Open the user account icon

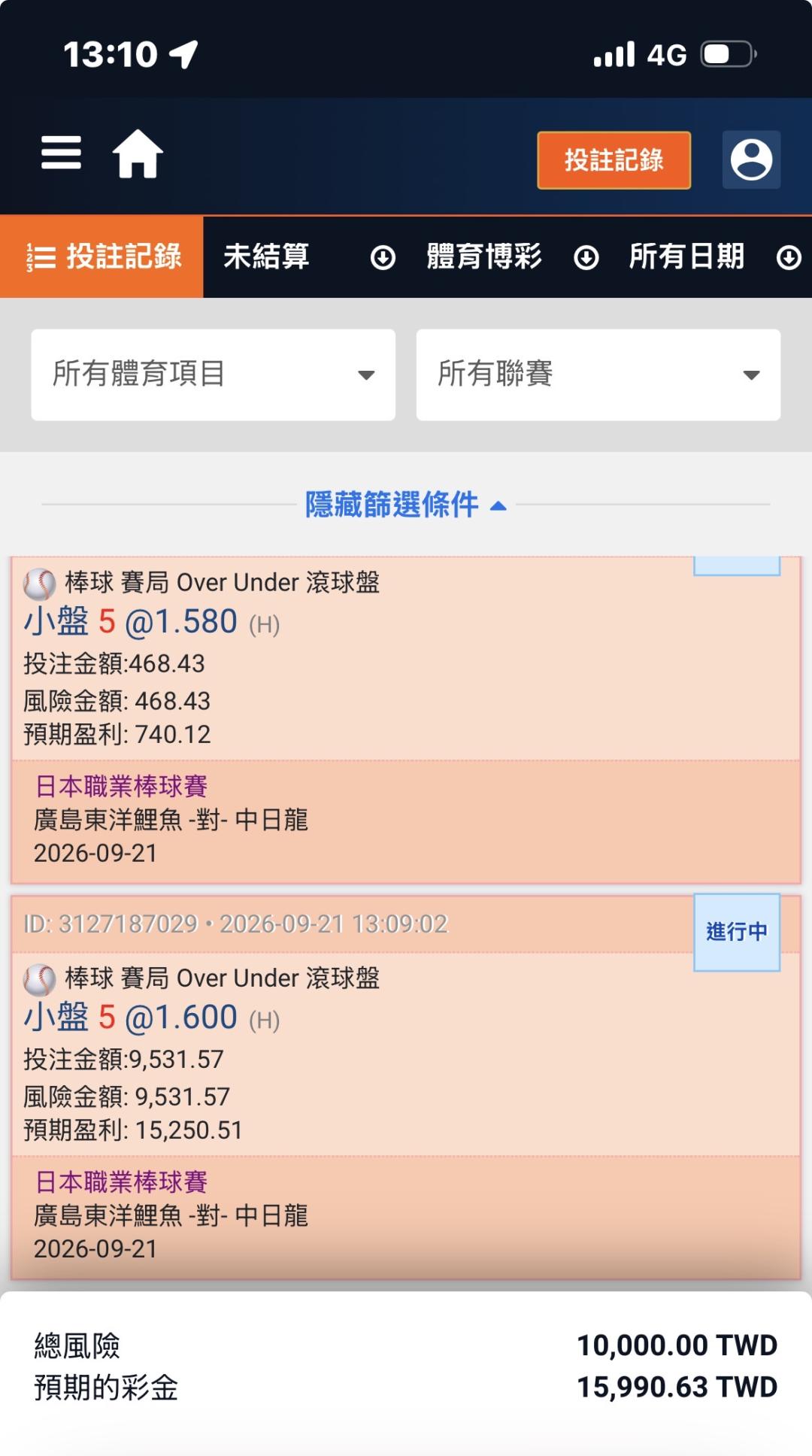751,159
